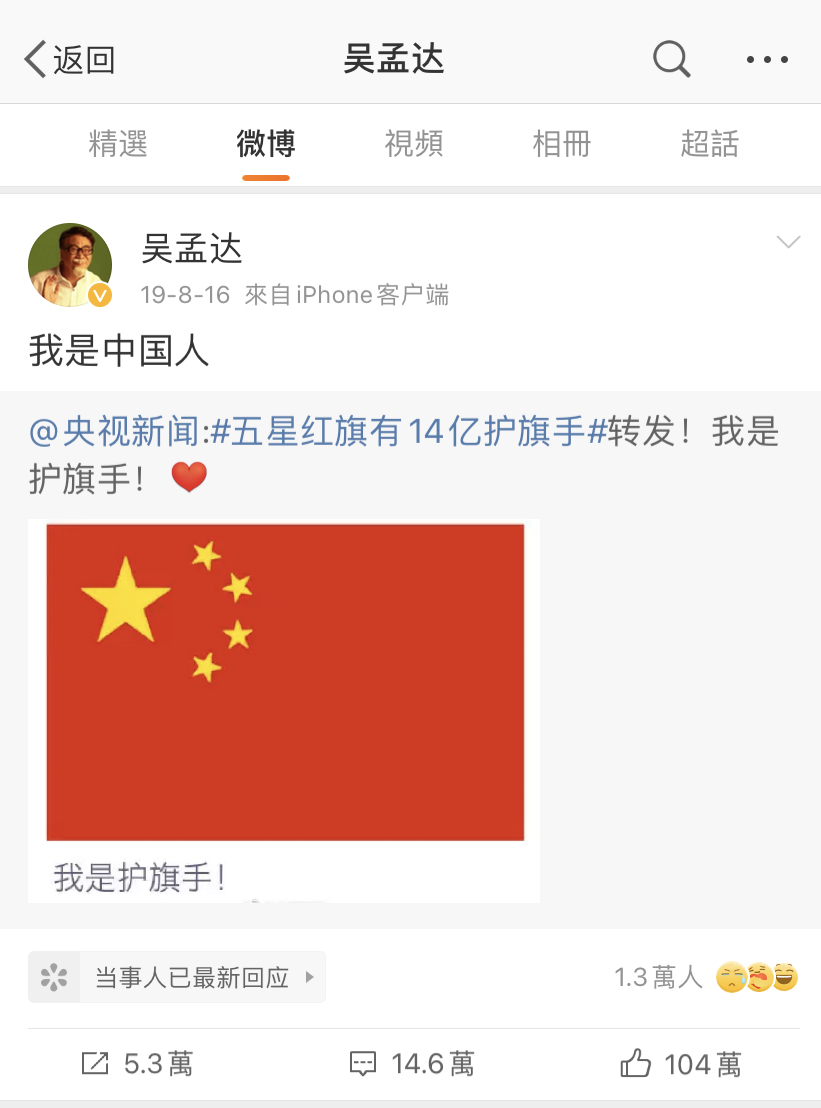Open the 相冊 tab
Viewport: 821px width, 1108px height.
(562, 143)
